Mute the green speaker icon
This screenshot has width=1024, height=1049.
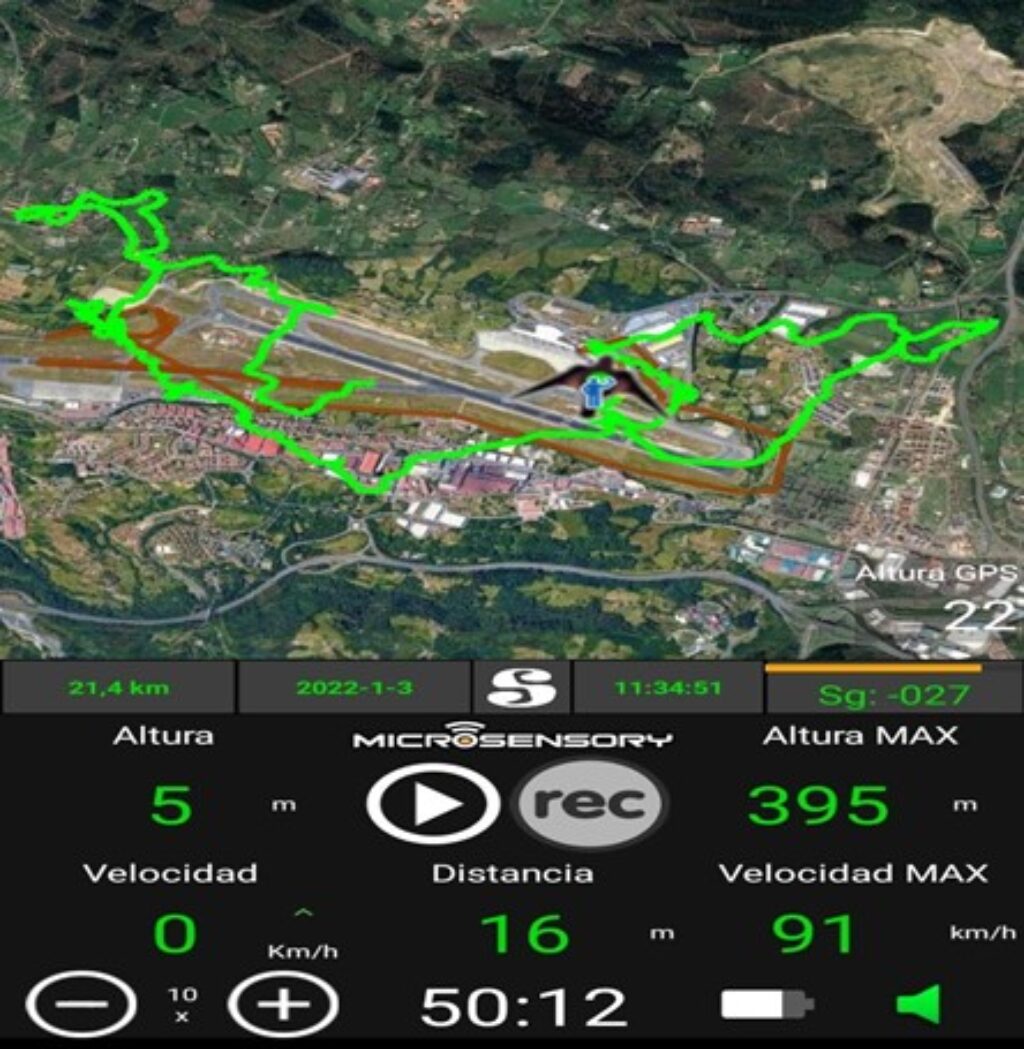pos(918,1004)
